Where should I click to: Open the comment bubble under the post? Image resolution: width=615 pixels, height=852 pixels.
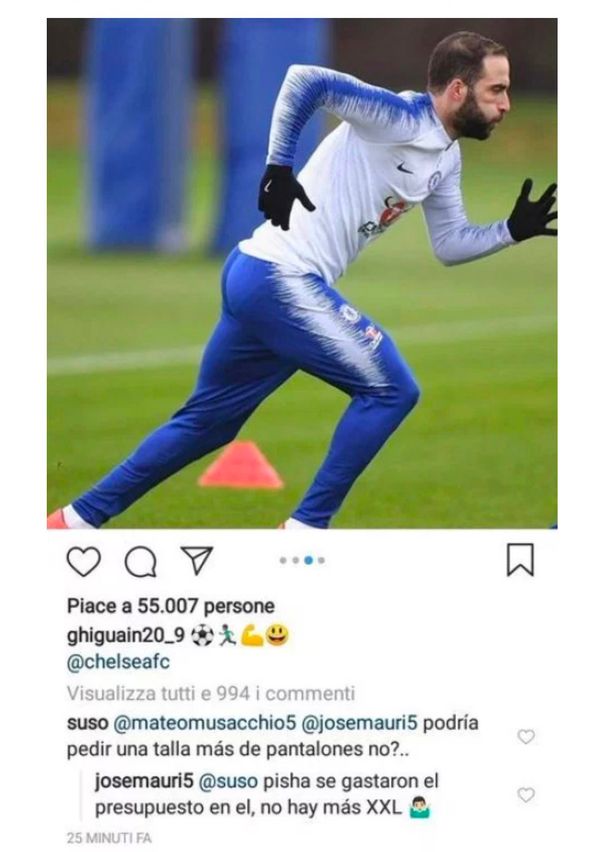139,562
